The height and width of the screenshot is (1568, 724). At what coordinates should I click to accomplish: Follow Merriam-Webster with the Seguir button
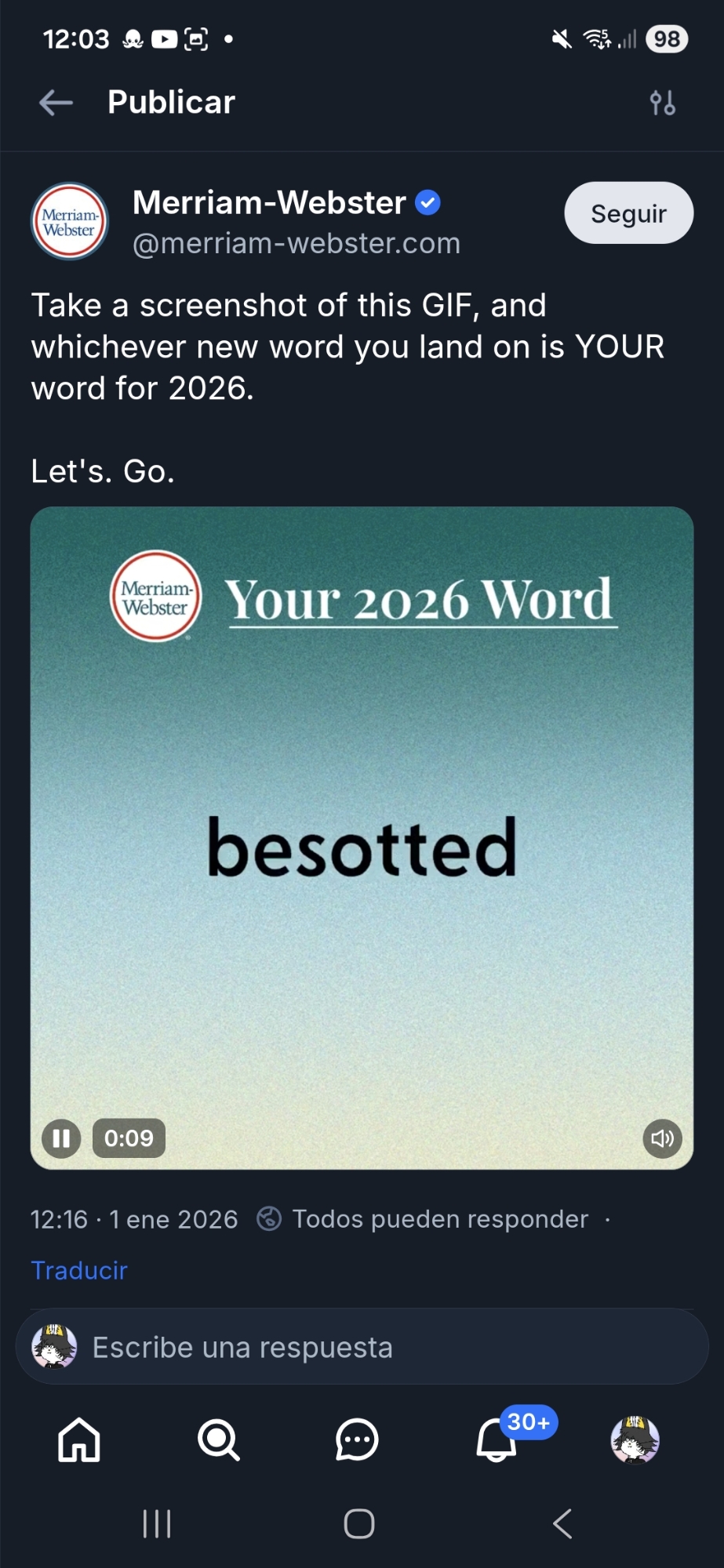tap(628, 213)
